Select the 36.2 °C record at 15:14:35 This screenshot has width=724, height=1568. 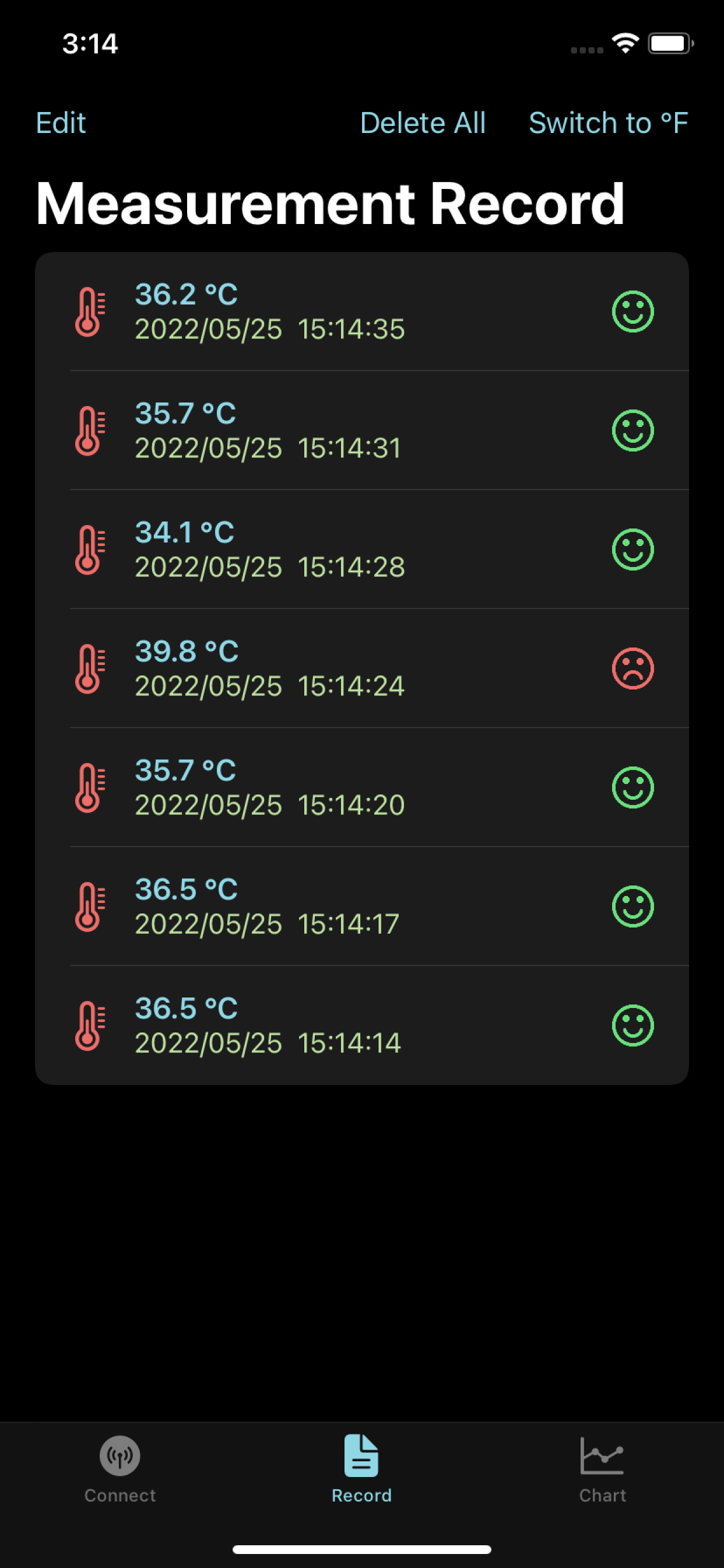tap(362, 311)
